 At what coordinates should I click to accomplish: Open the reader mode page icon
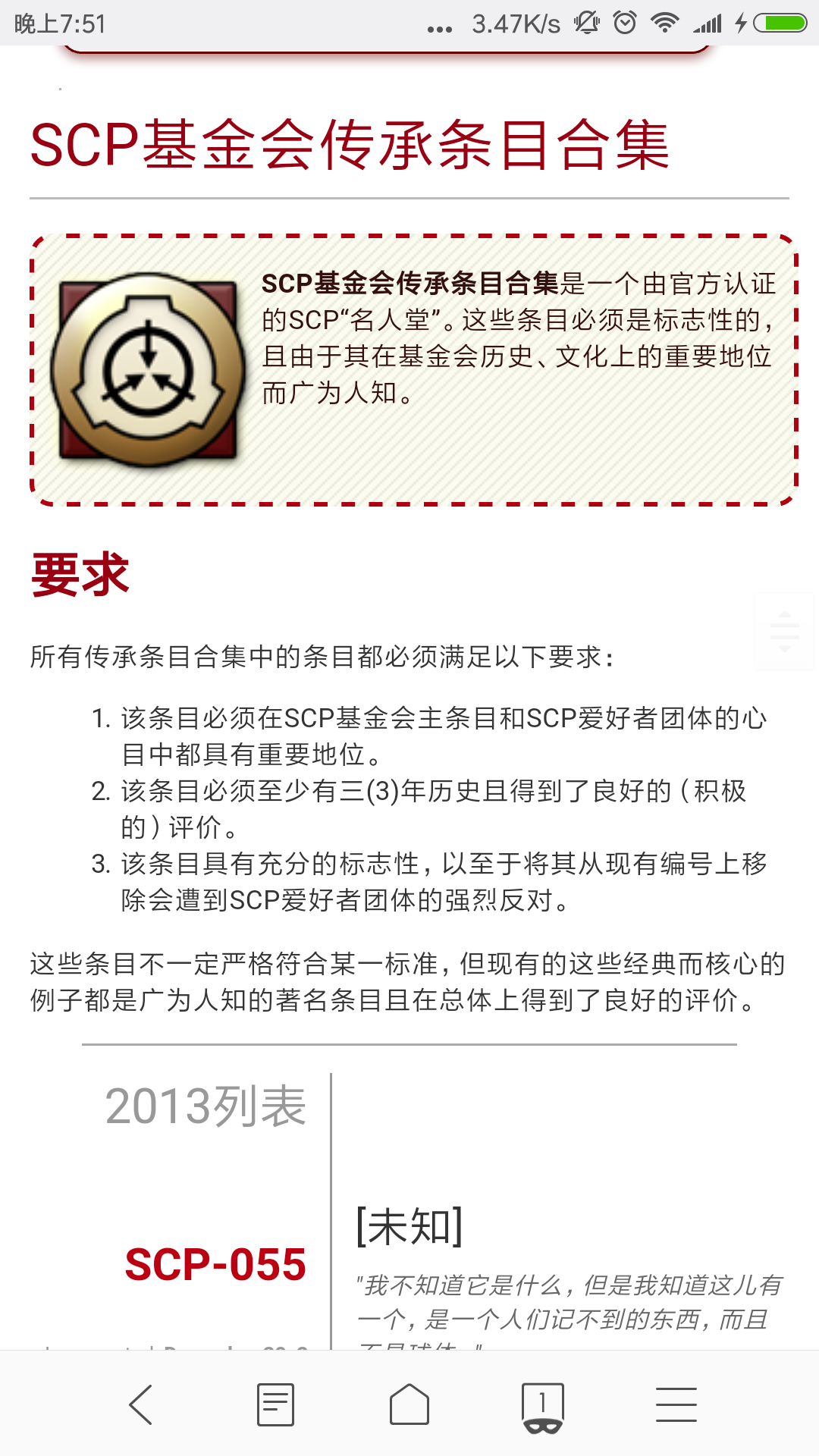(x=275, y=1404)
